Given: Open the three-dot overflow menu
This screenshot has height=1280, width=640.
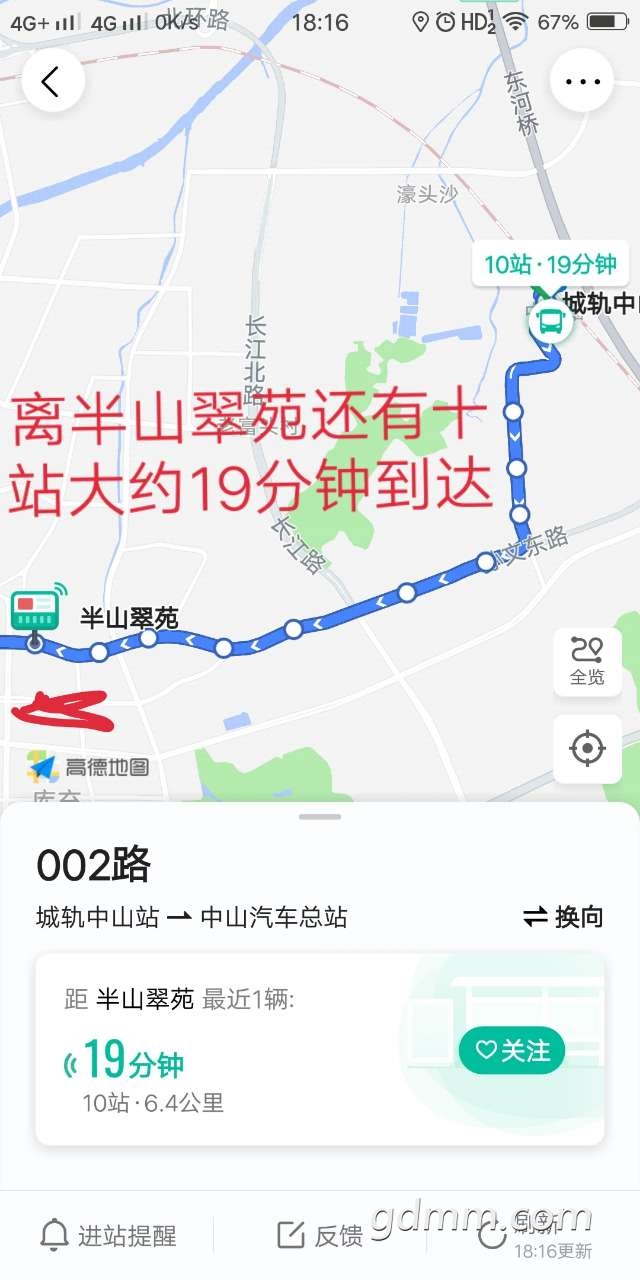Looking at the screenshot, I should pos(581,82).
